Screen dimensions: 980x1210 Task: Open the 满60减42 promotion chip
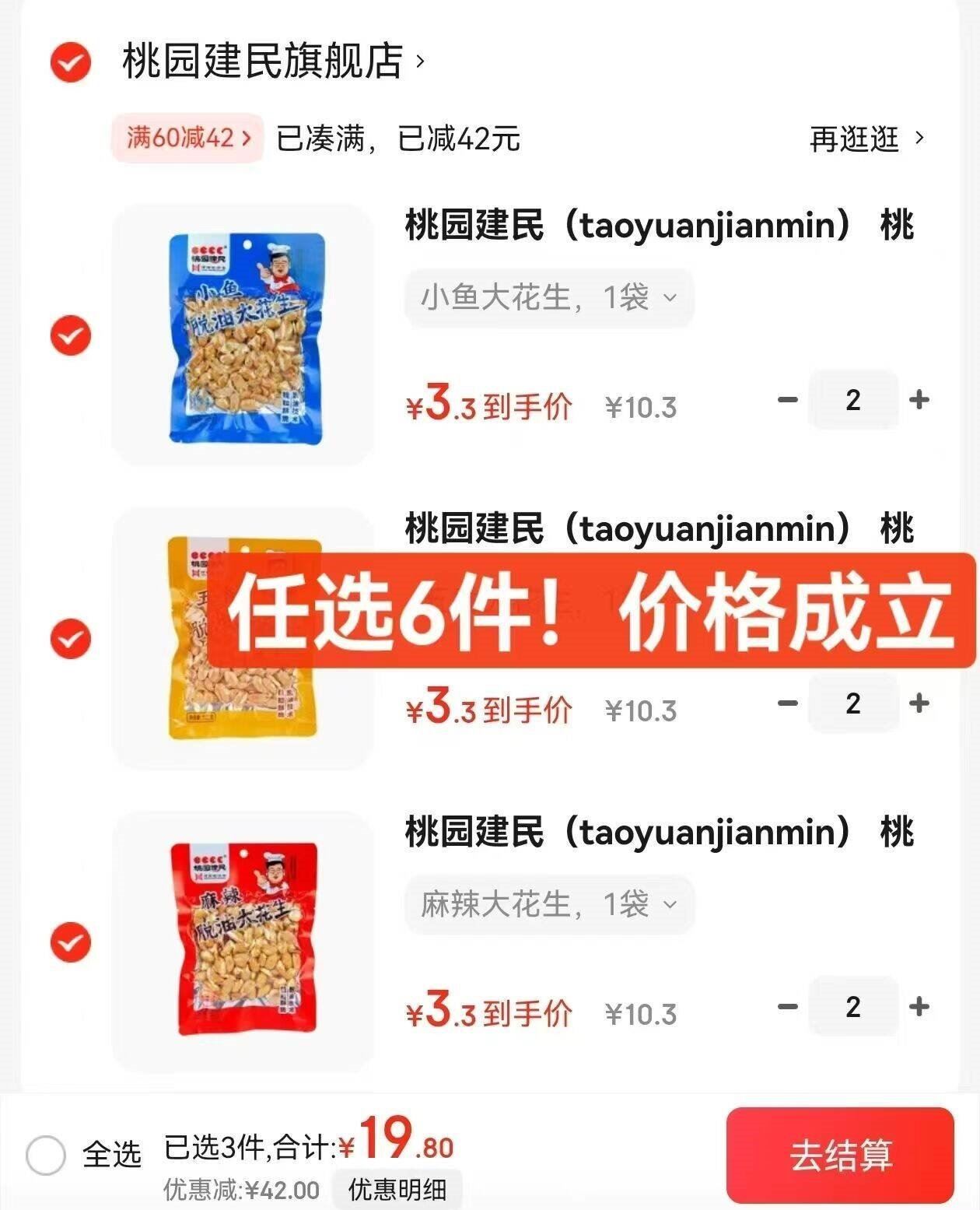[x=188, y=139]
